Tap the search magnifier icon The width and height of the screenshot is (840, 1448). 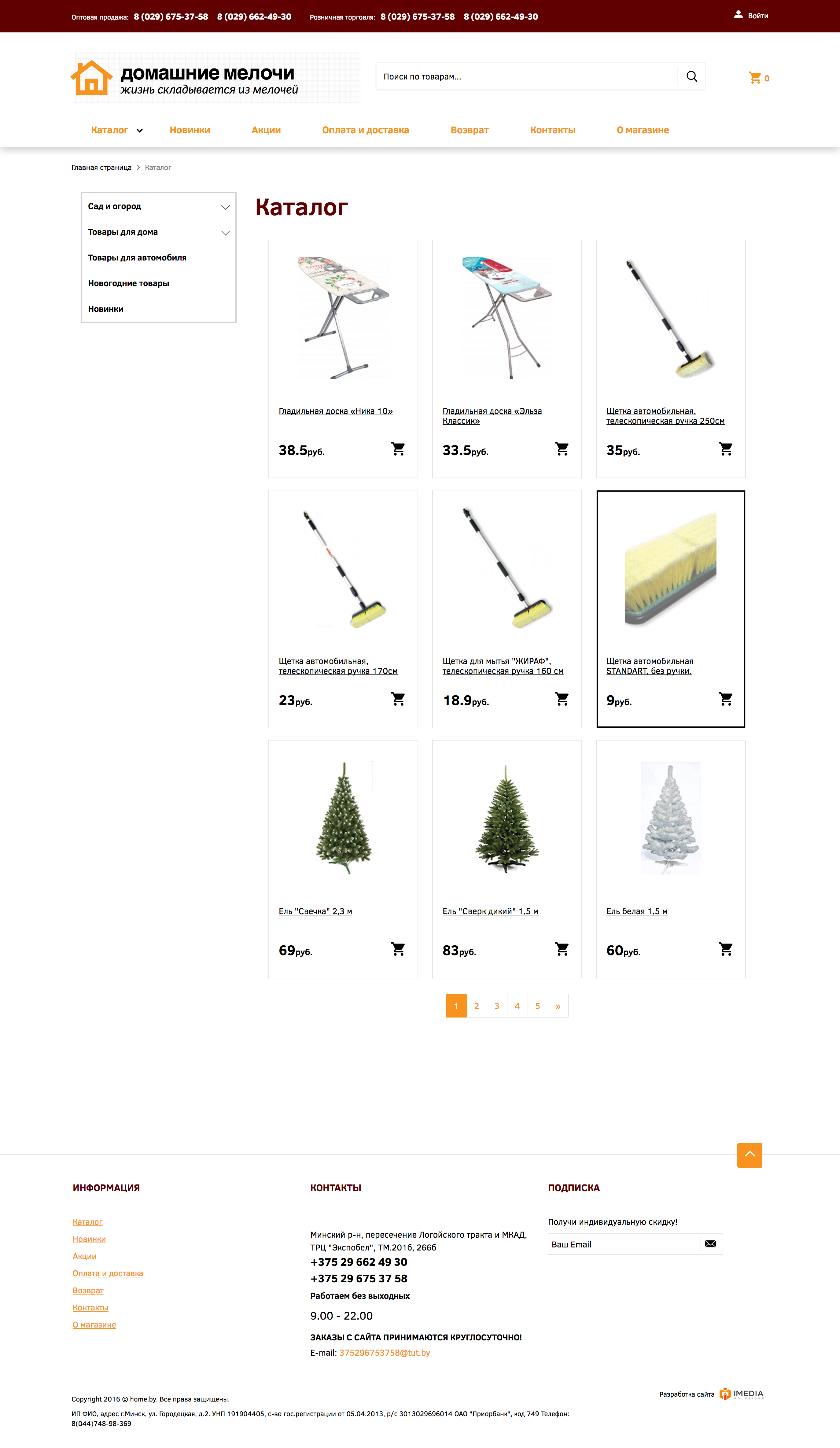(x=692, y=76)
